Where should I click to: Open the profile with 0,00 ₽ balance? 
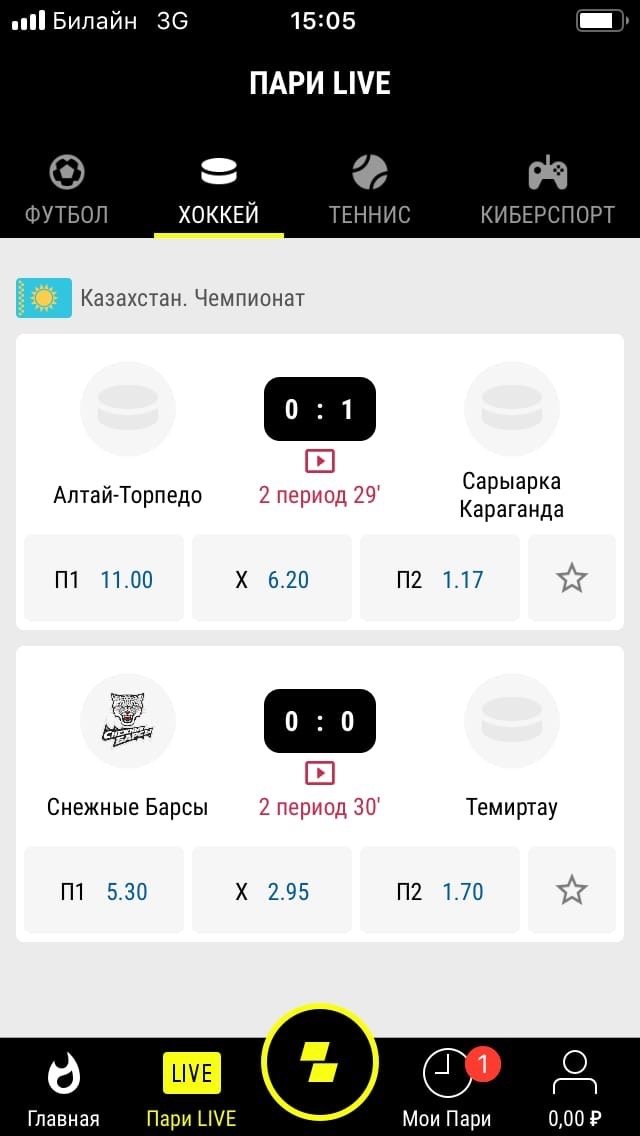pyautogui.click(x=575, y=1088)
